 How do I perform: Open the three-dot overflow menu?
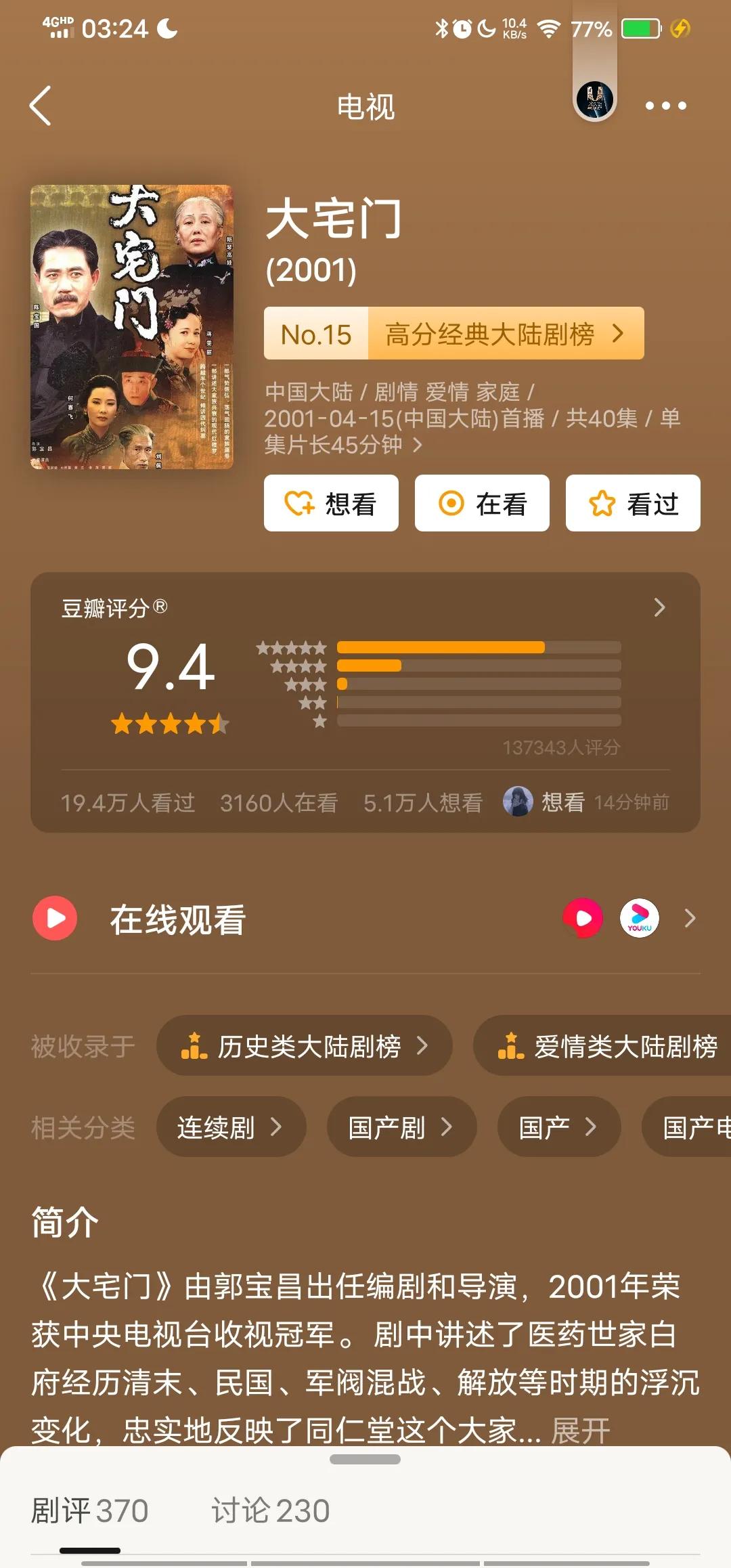tap(665, 106)
